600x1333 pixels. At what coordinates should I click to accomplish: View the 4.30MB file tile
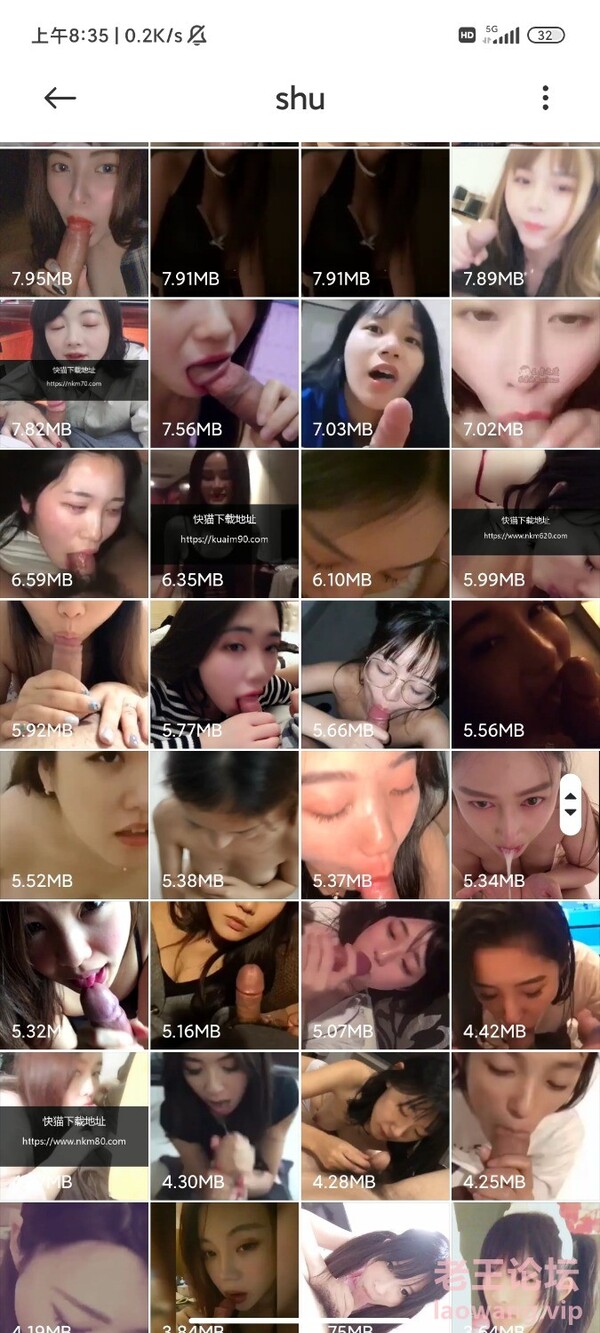click(x=224, y=1126)
